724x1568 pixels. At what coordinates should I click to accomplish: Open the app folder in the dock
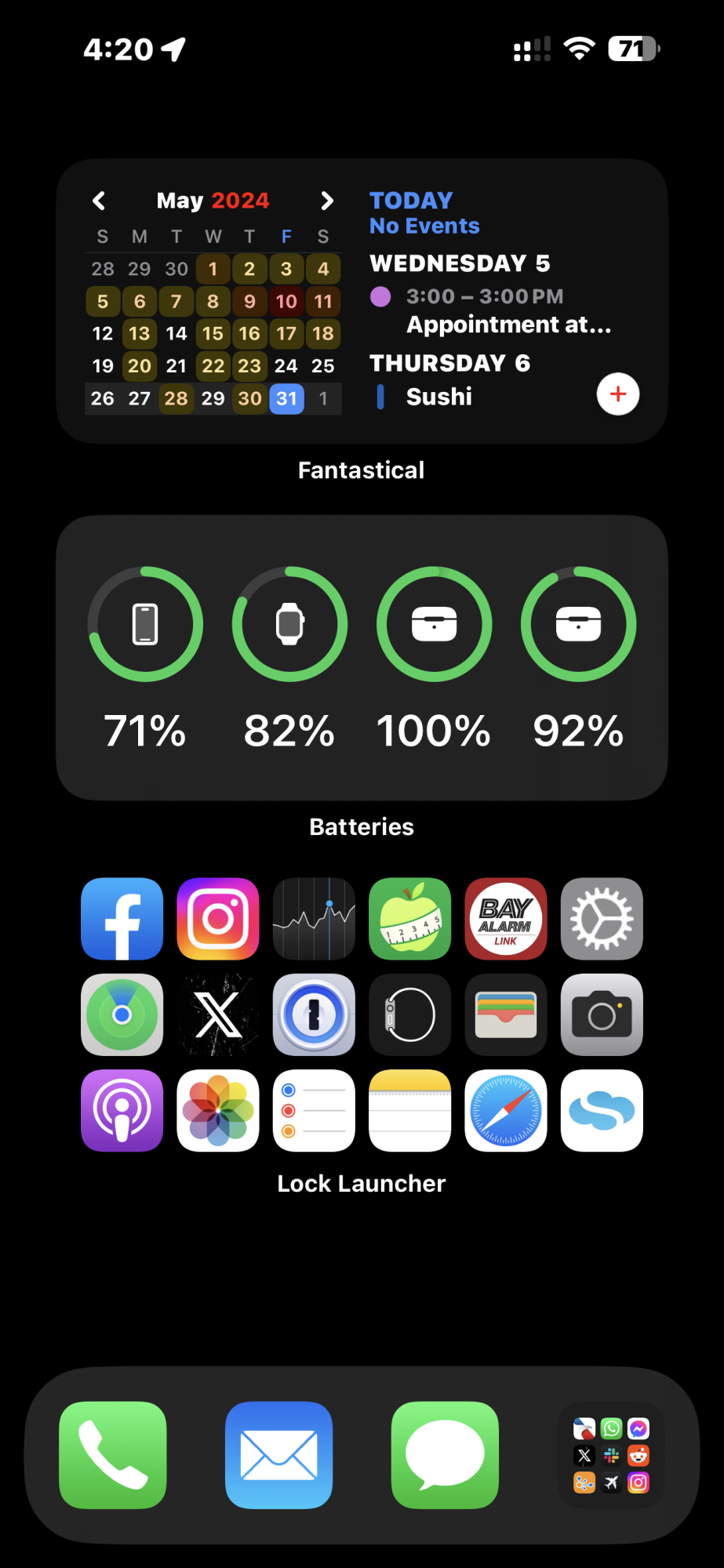coord(611,1455)
